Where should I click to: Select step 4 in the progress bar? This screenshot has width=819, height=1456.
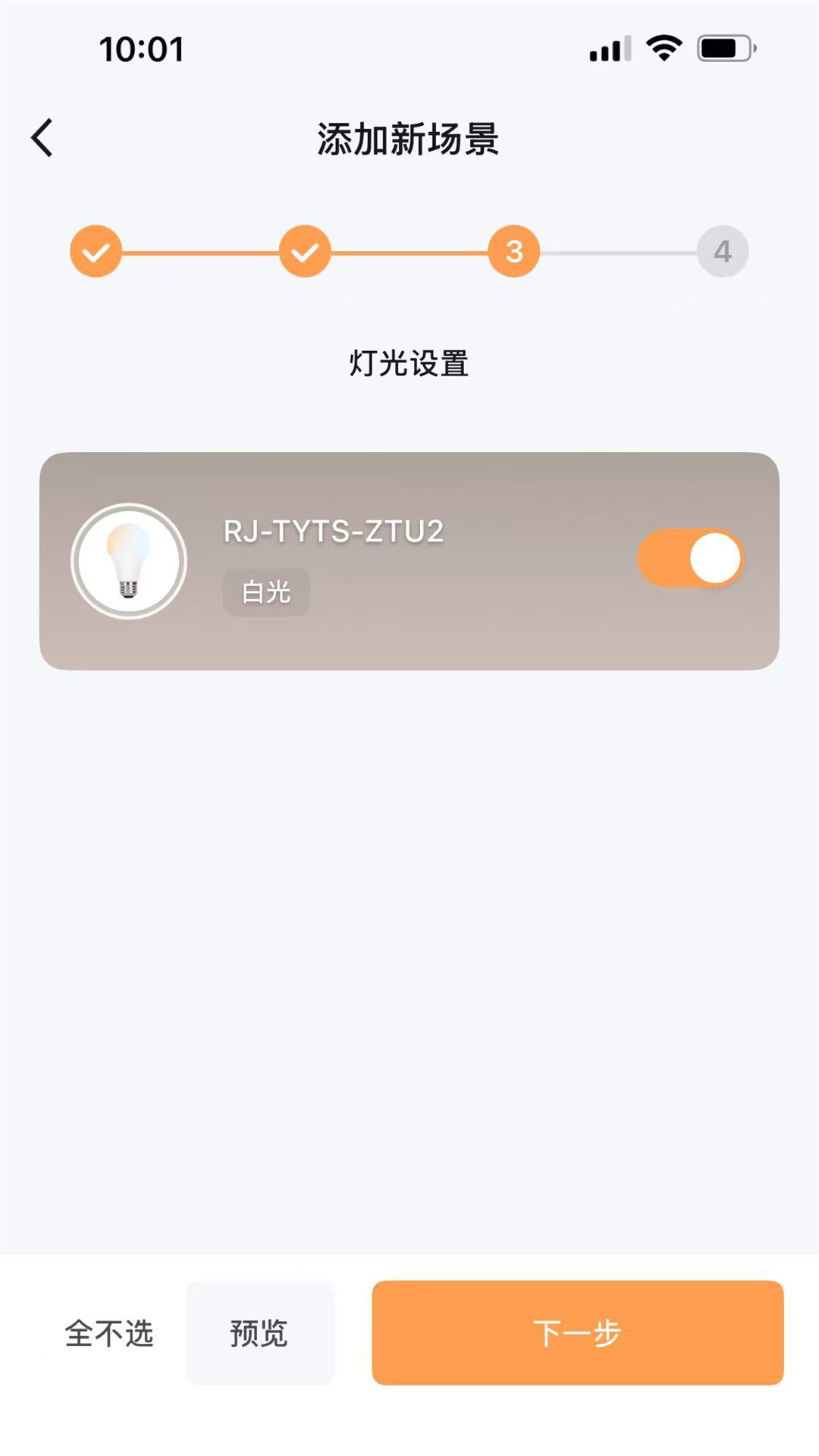722,251
